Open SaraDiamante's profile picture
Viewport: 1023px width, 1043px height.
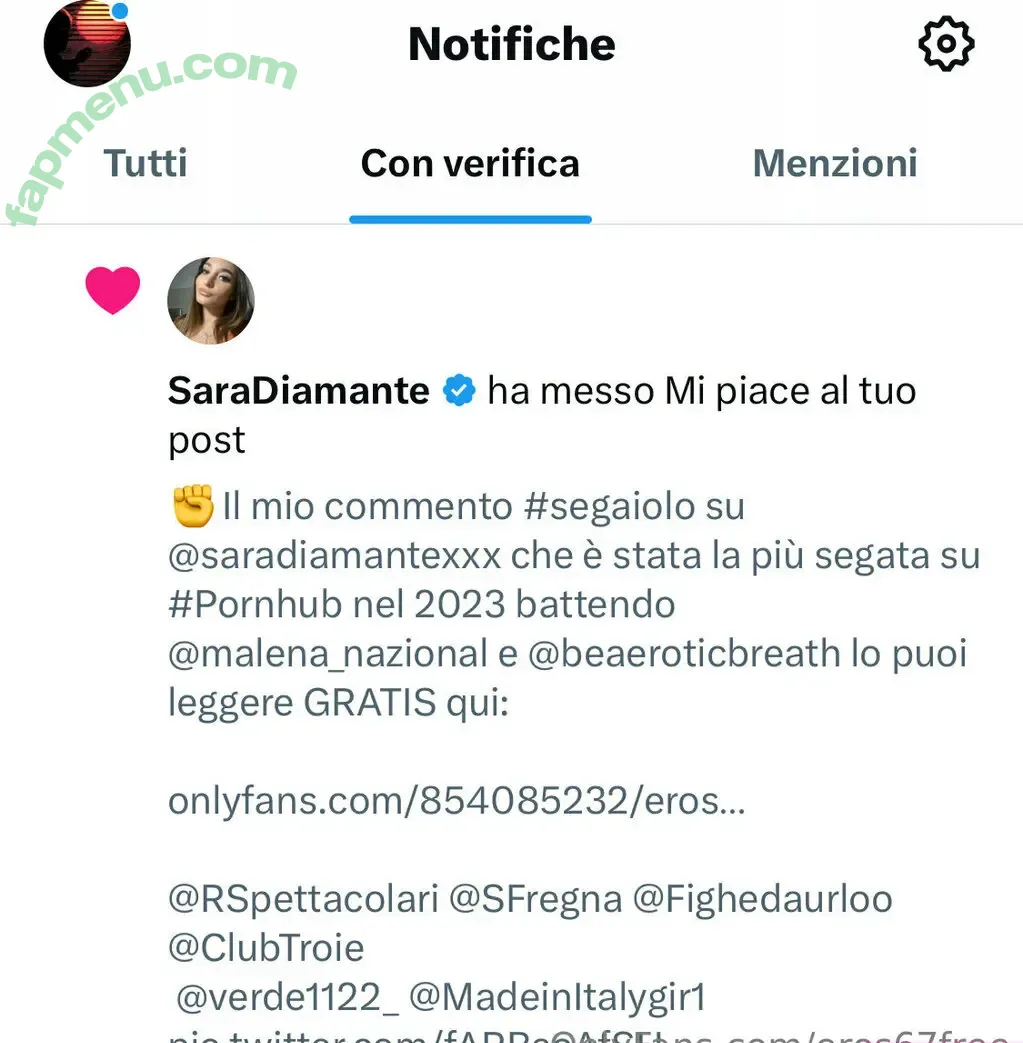[x=211, y=301]
